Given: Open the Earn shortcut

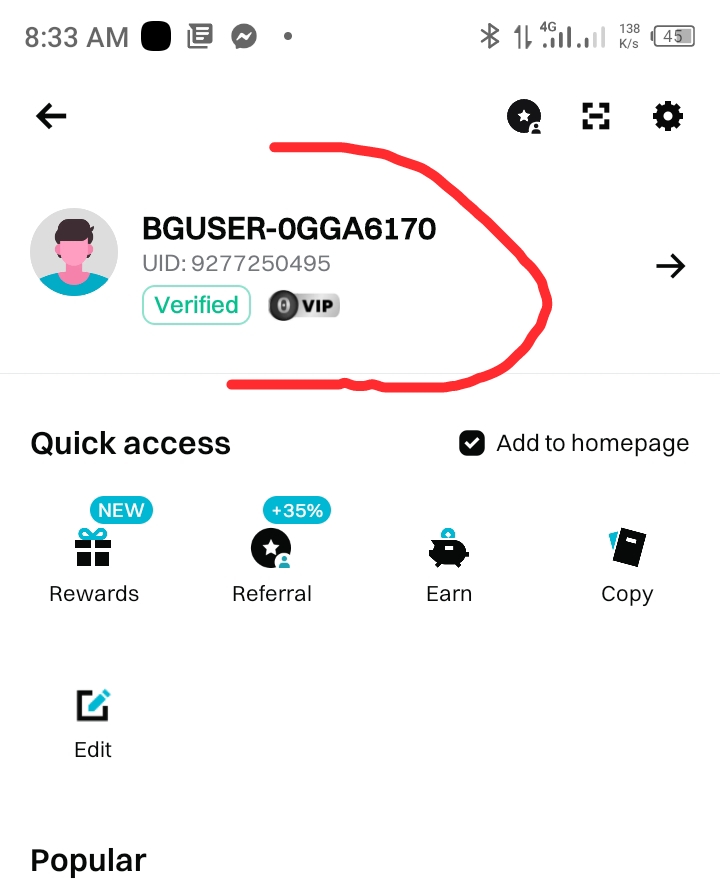Looking at the screenshot, I should pos(448,565).
